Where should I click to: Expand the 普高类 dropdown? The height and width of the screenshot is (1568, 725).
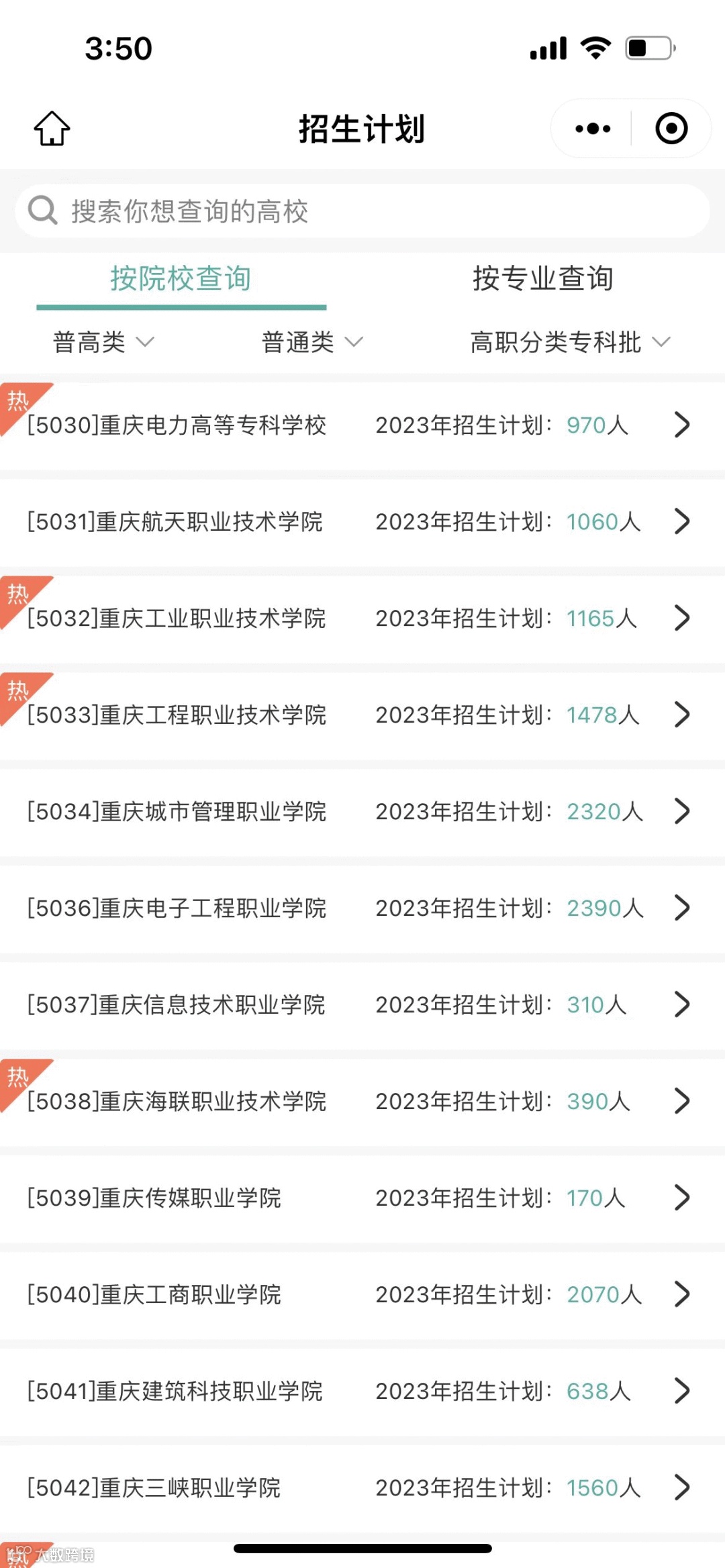[x=103, y=342]
